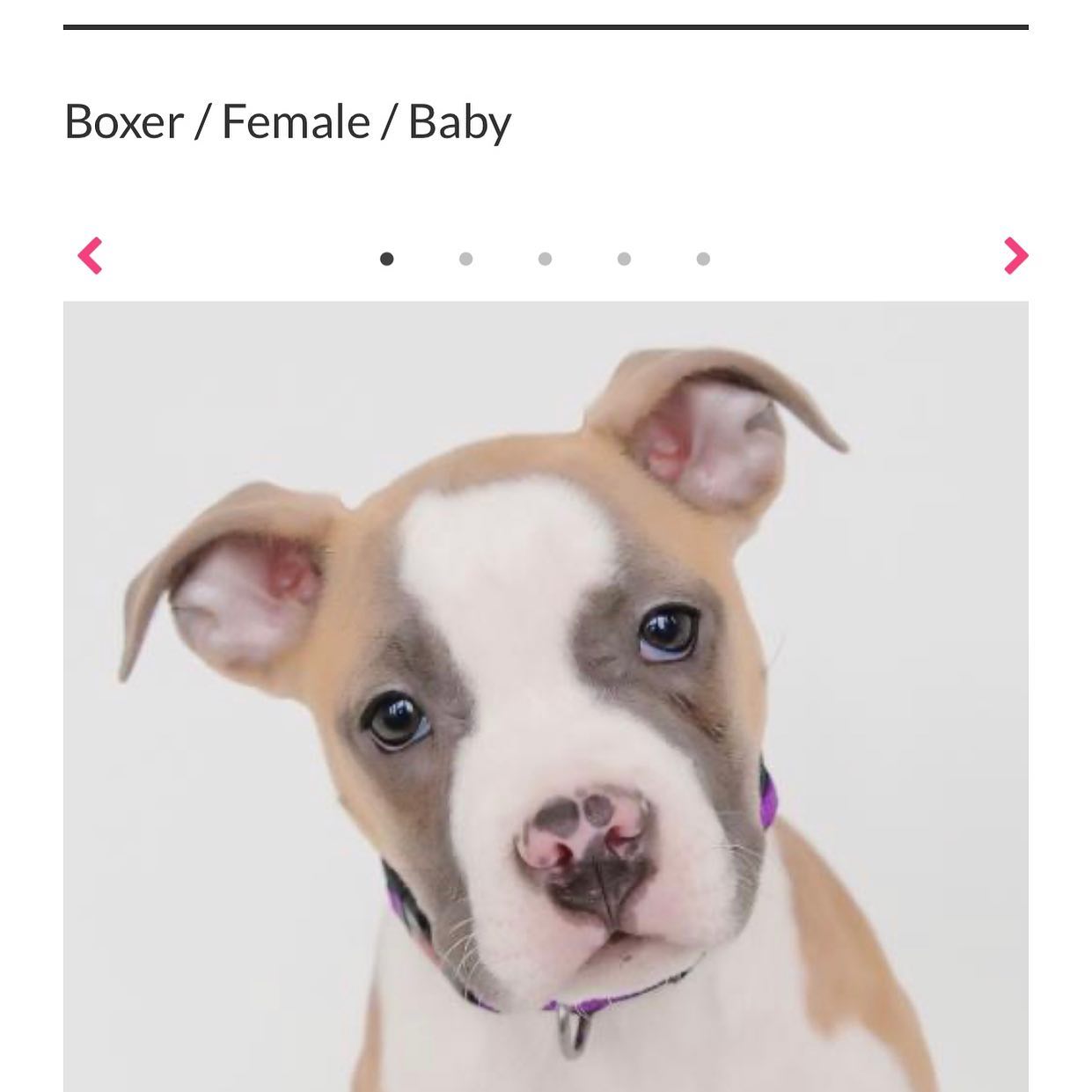The width and height of the screenshot is (1092, 1092).
Task: Jump to the fifth carousel dot
Action: [703, 259]
